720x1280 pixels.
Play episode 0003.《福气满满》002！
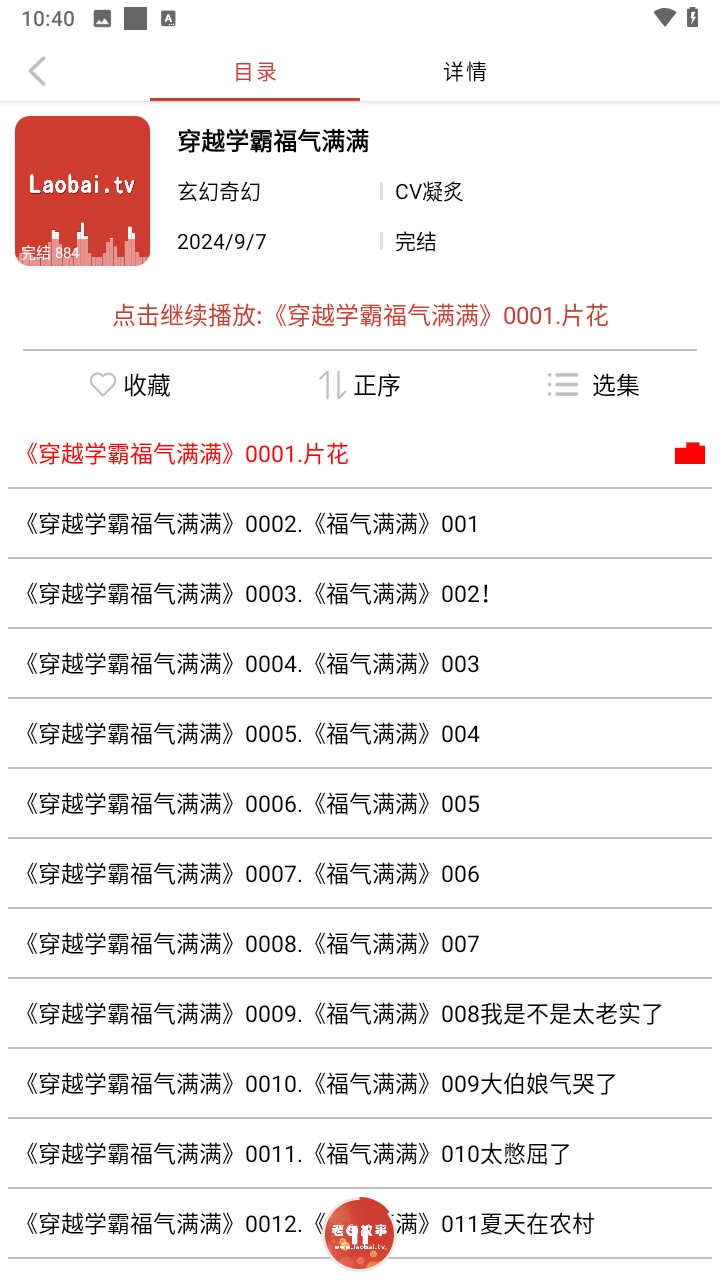tap(256, 594)
